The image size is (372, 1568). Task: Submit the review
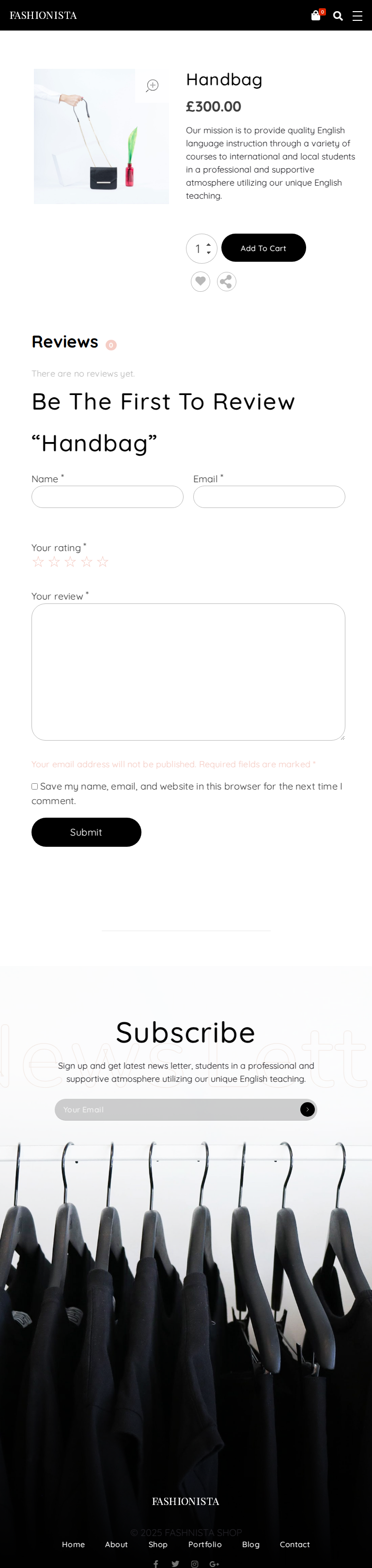tap(86, 832)
